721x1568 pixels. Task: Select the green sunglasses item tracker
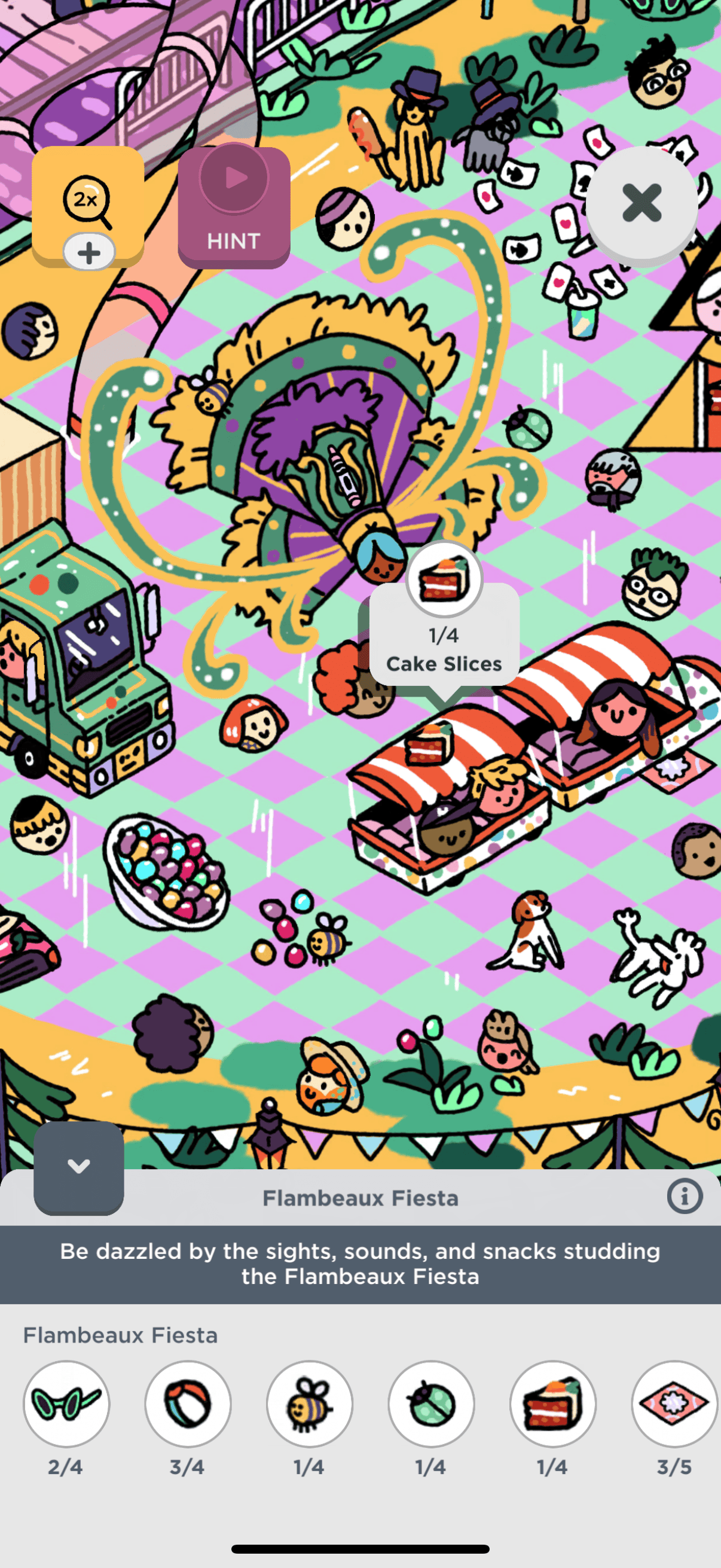point(66,1404)
